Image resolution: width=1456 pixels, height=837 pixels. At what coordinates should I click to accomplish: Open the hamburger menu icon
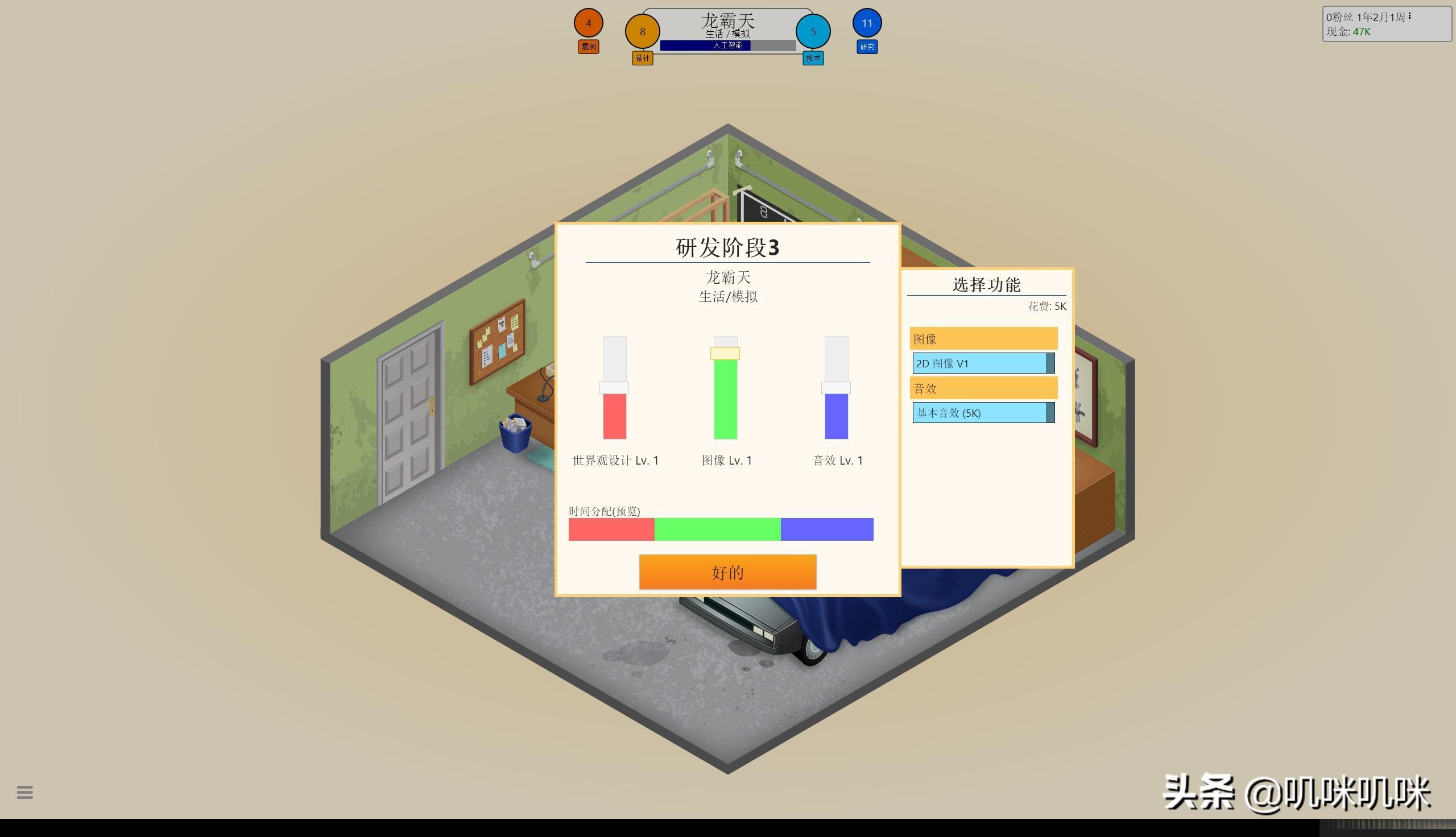[x=24, y=792]
